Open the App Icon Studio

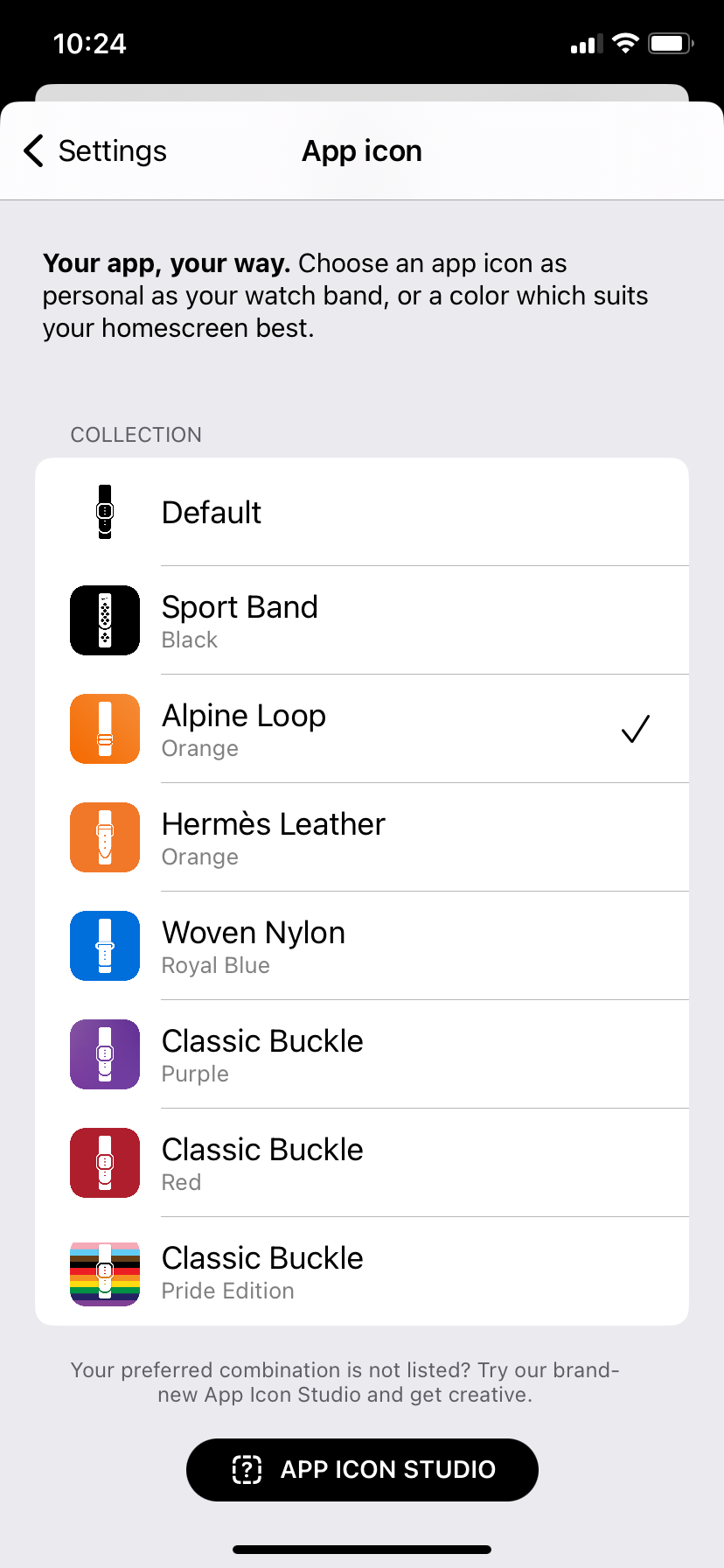[362, 1470]
